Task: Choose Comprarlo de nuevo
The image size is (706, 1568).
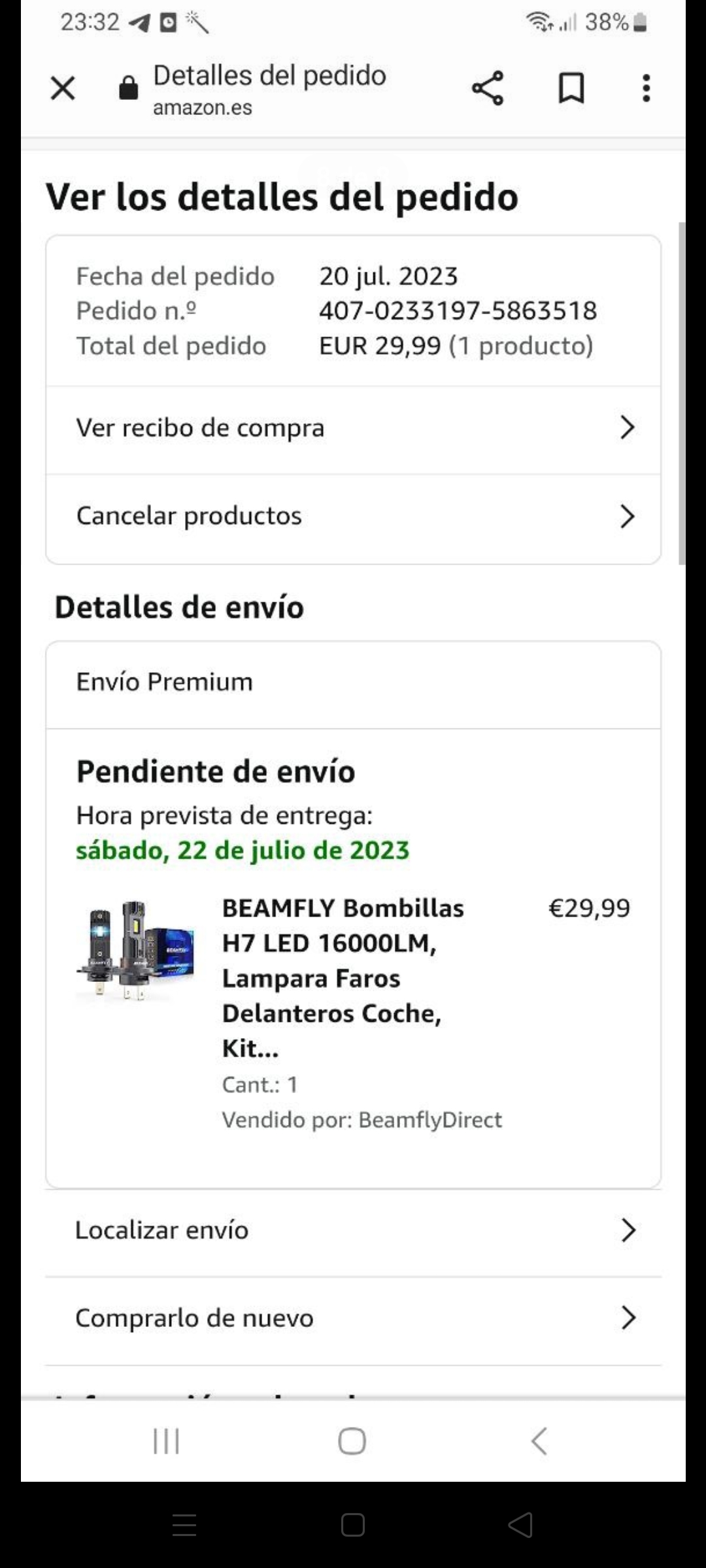Action: coord(353,1318)
